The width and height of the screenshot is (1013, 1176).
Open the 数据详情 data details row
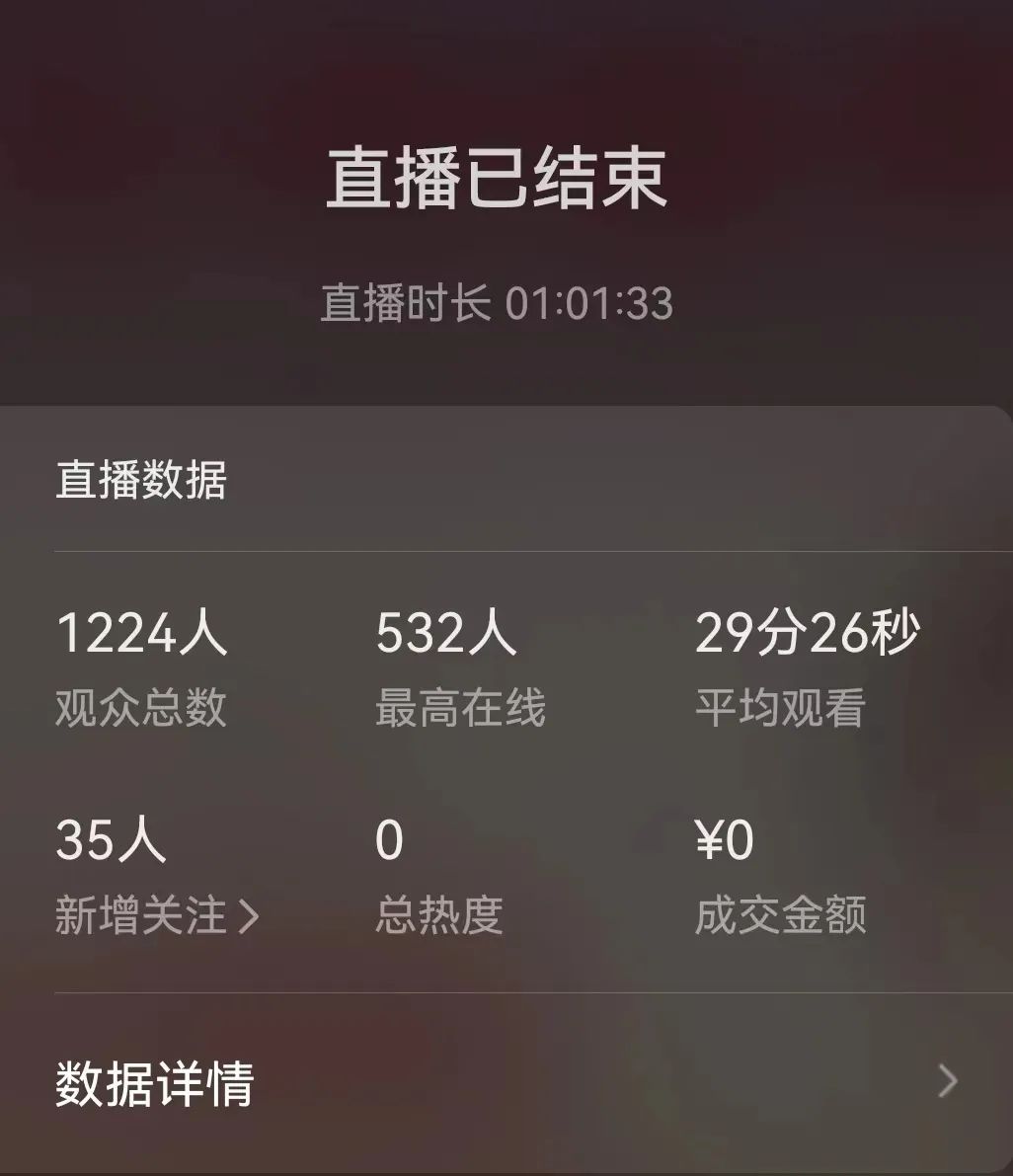tap(506, 1082)
